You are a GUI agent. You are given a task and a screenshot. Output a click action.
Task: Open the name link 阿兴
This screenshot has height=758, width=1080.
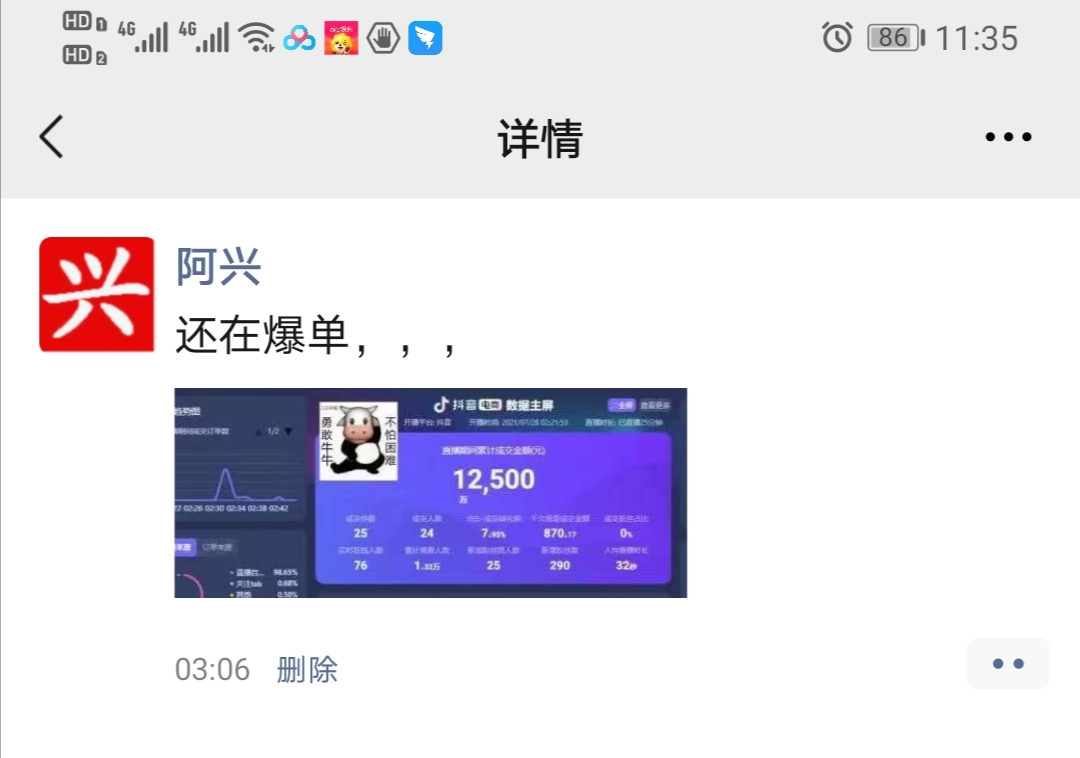pyautogui.click(x=218, y=266)
